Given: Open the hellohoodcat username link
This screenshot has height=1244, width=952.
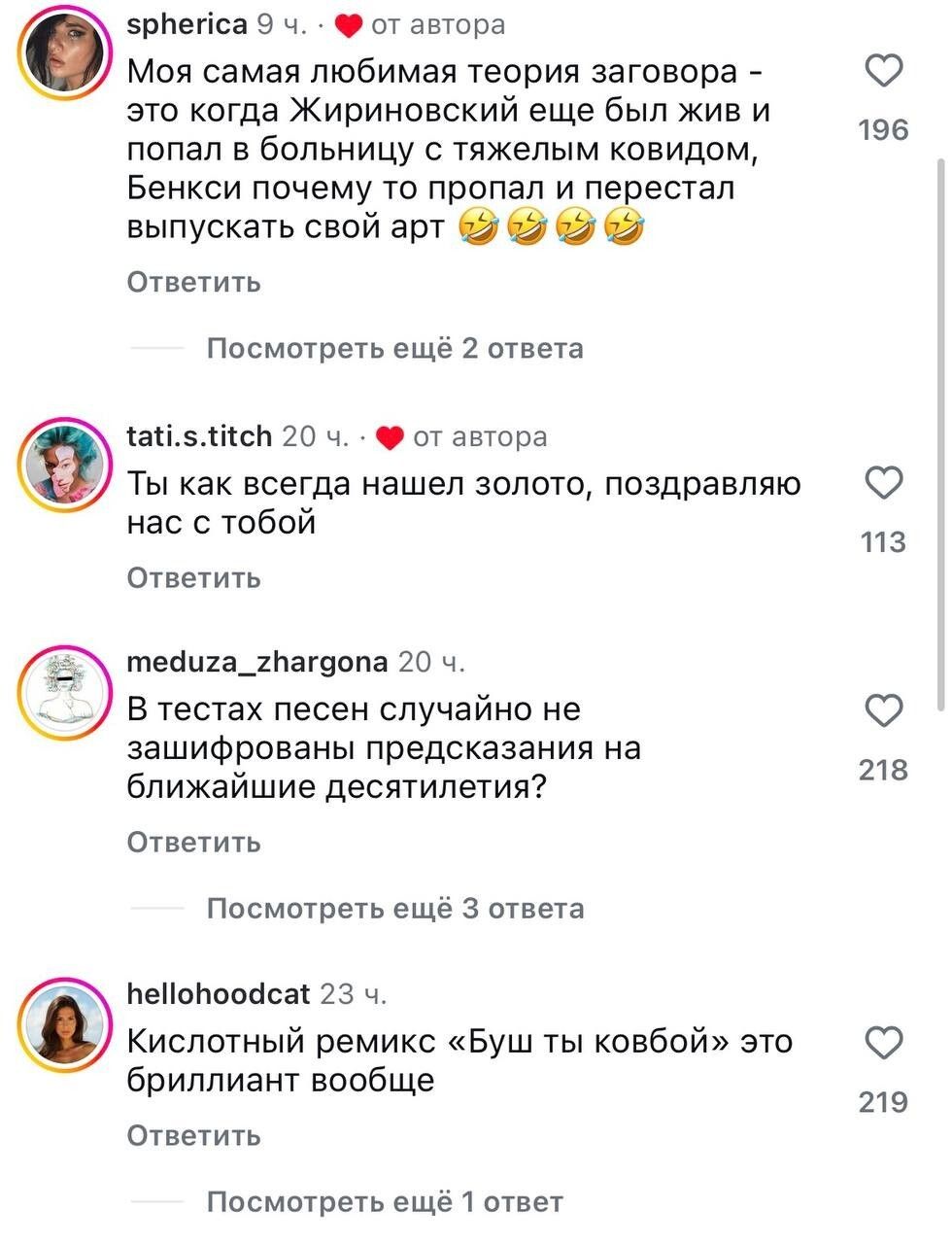Looking at the screenshot, I should 219,994.
